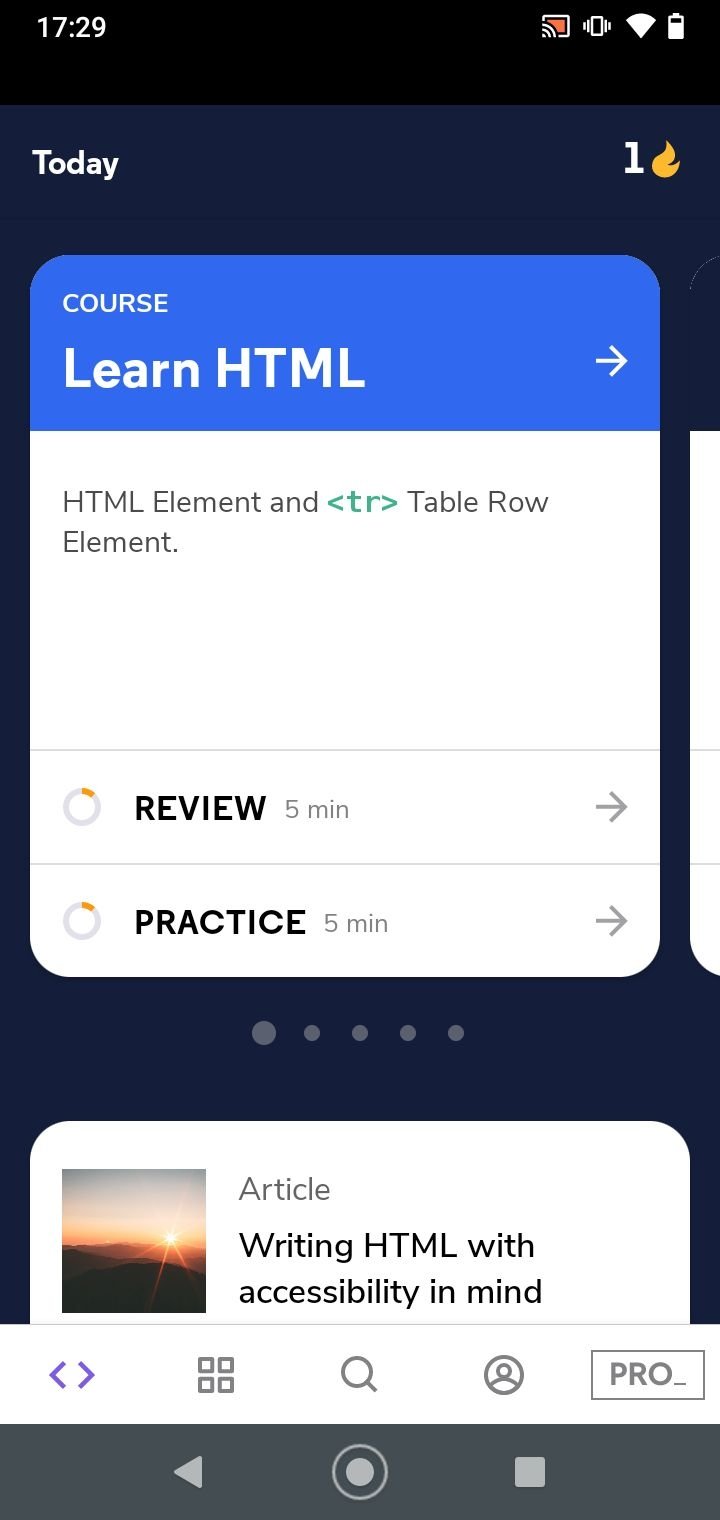Viewport: 720px width, 1520px height.
Task: Open the Learn HTML course header
Action: click(x=345, y=343)
